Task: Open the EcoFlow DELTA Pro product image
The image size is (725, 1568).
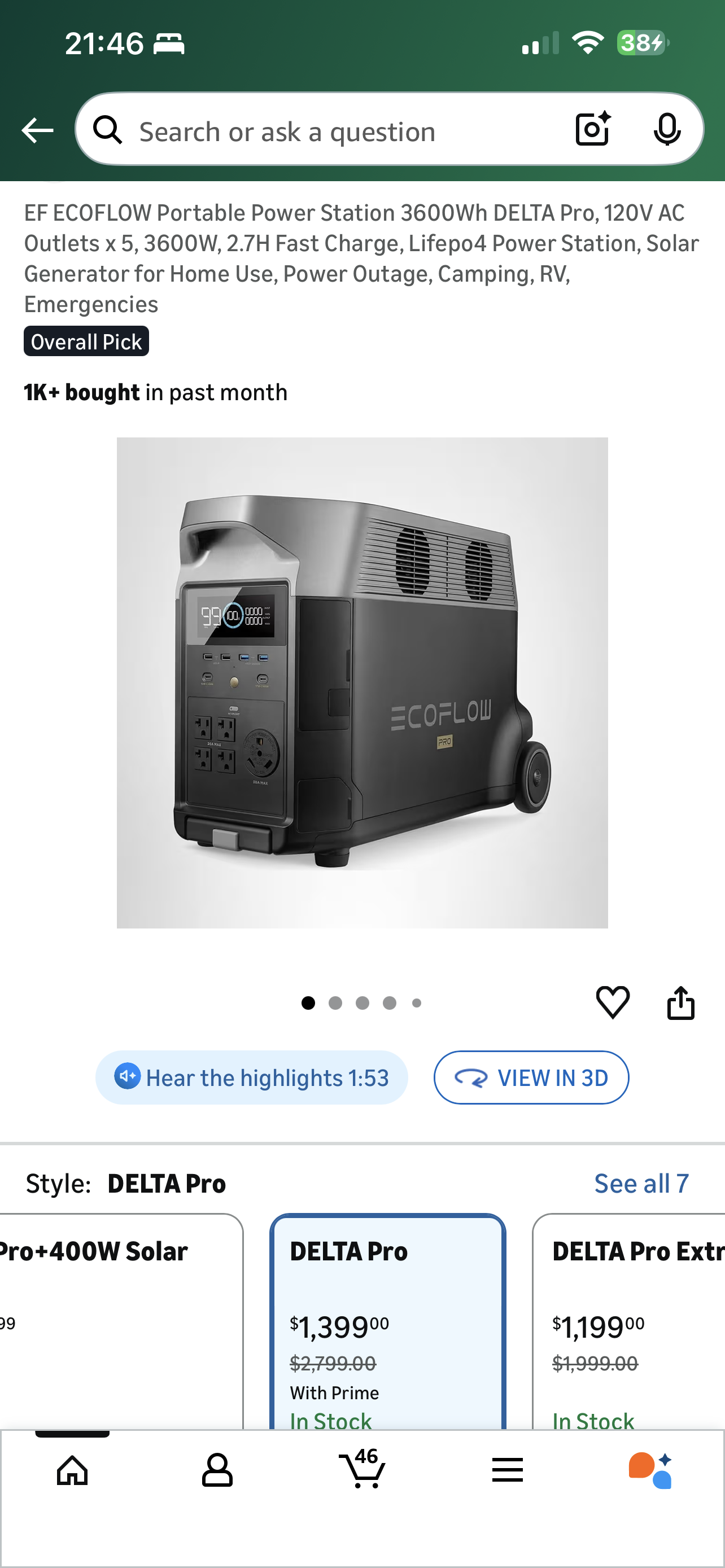Action: (x=362, y=682)
